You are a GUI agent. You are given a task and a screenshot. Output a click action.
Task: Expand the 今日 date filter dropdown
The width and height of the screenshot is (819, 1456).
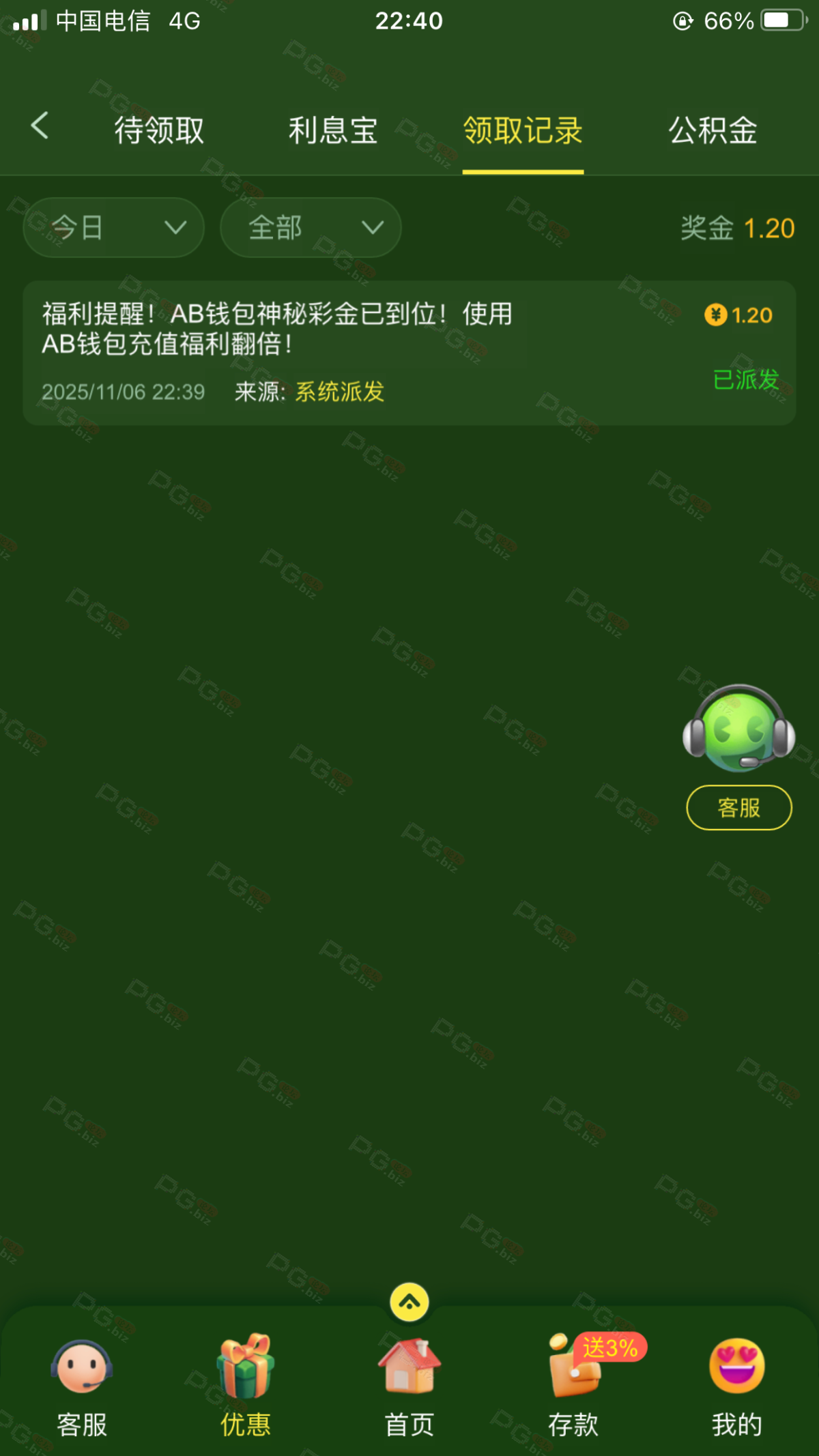pyautogui.click(x=114, y=227)
